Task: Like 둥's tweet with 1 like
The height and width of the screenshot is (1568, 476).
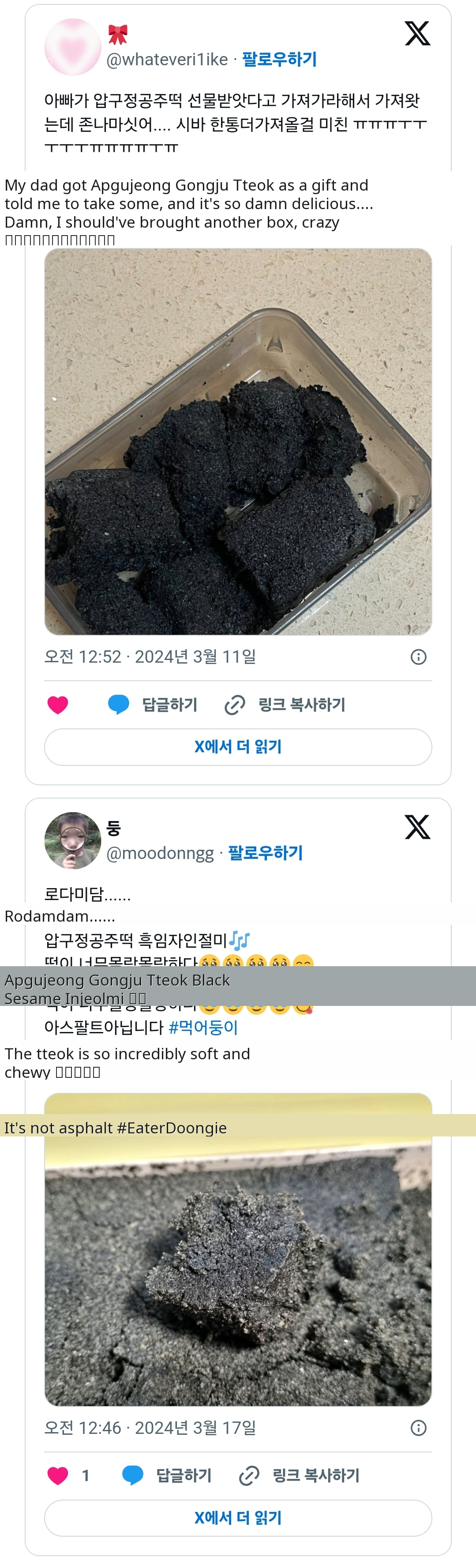Action: click(x=58, y=1476)
